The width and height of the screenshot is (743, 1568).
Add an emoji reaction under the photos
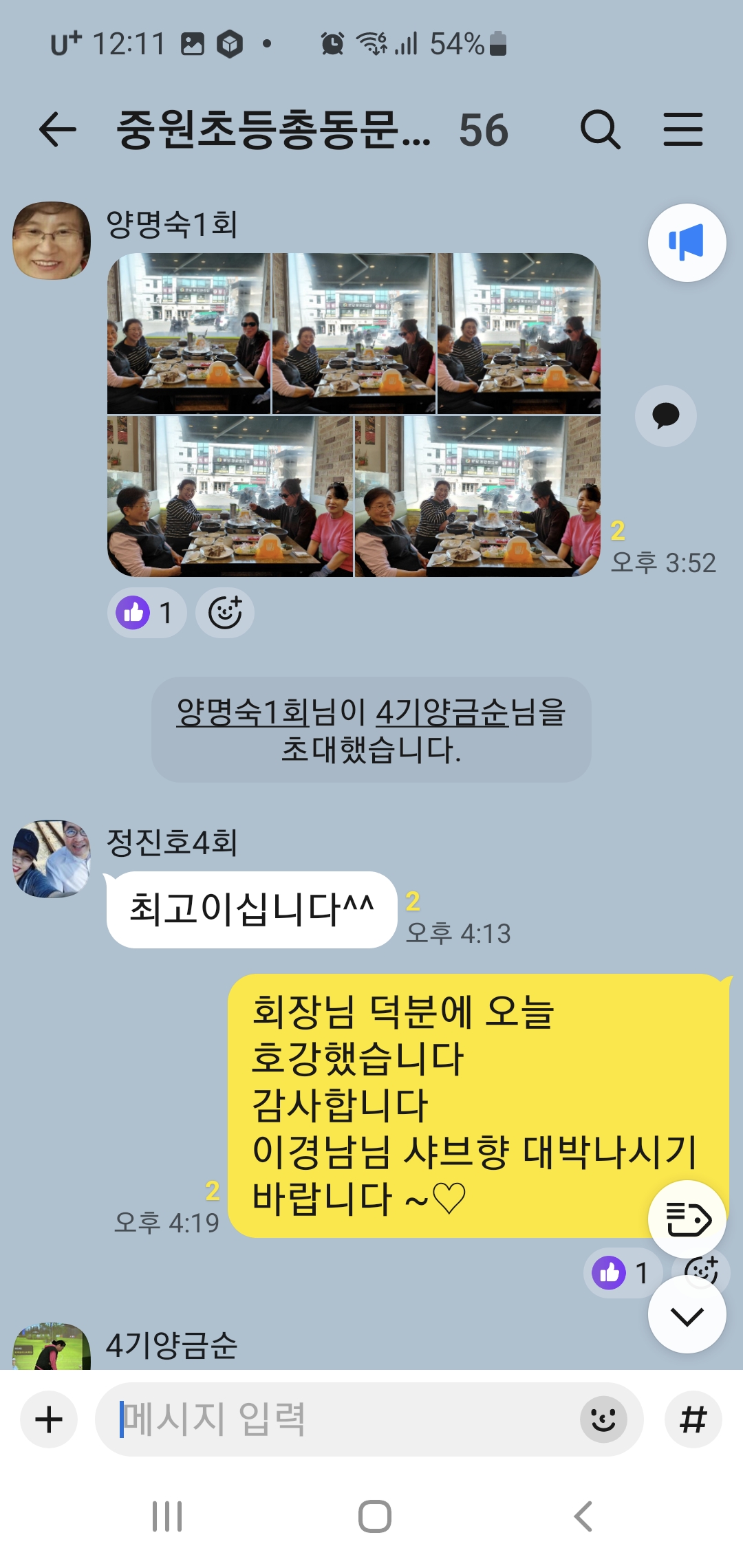click(x=225, y=612)
